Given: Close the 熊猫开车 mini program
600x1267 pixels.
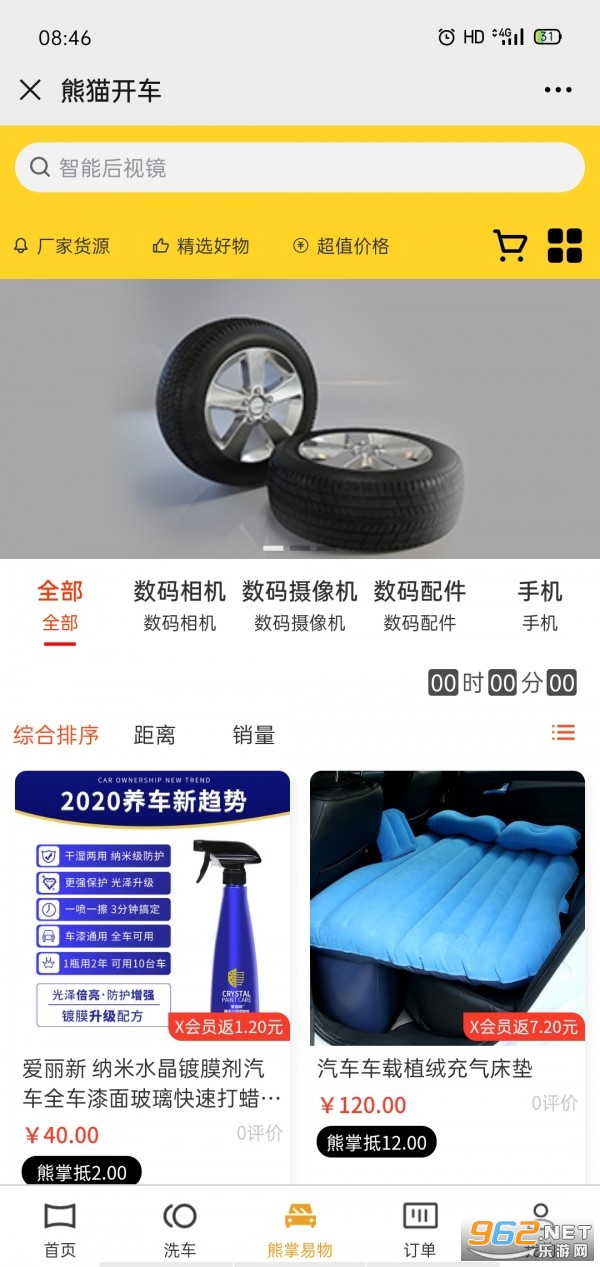Looking at the screenshot, I should [x=30, y=91].
